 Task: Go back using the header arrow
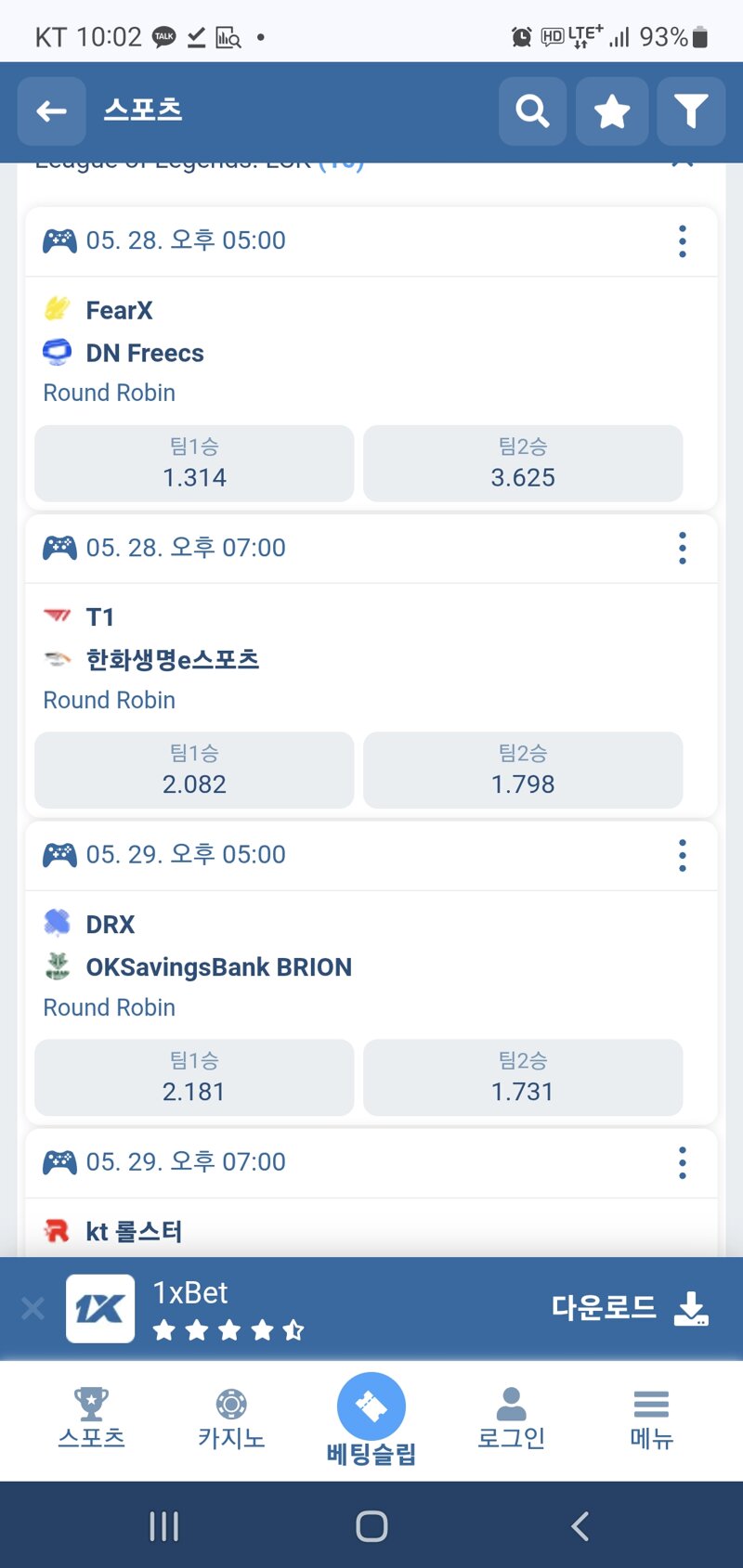coord(52,111)
